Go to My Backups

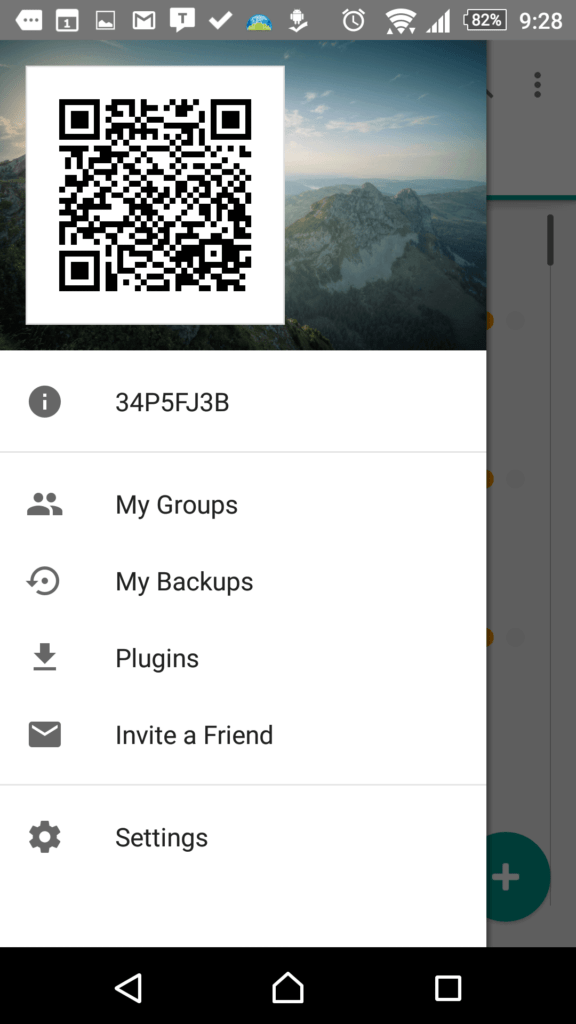[243, 581]
